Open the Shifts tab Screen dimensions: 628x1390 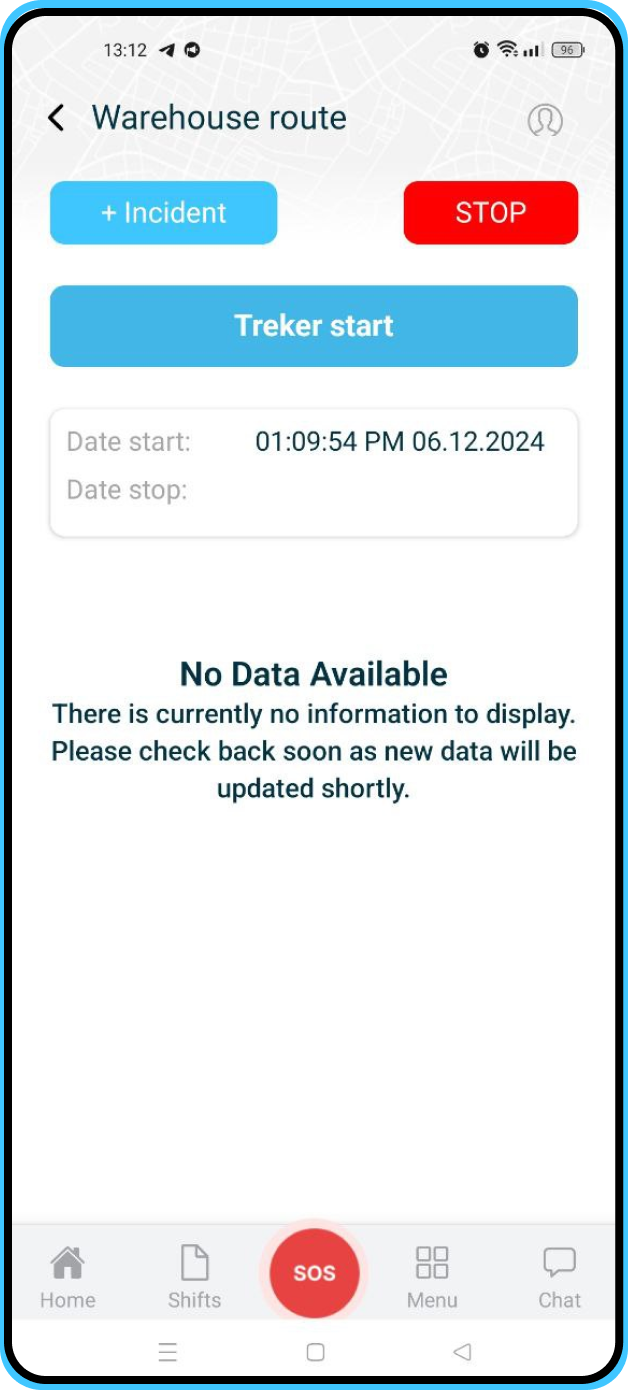(x=194, y=1276)
